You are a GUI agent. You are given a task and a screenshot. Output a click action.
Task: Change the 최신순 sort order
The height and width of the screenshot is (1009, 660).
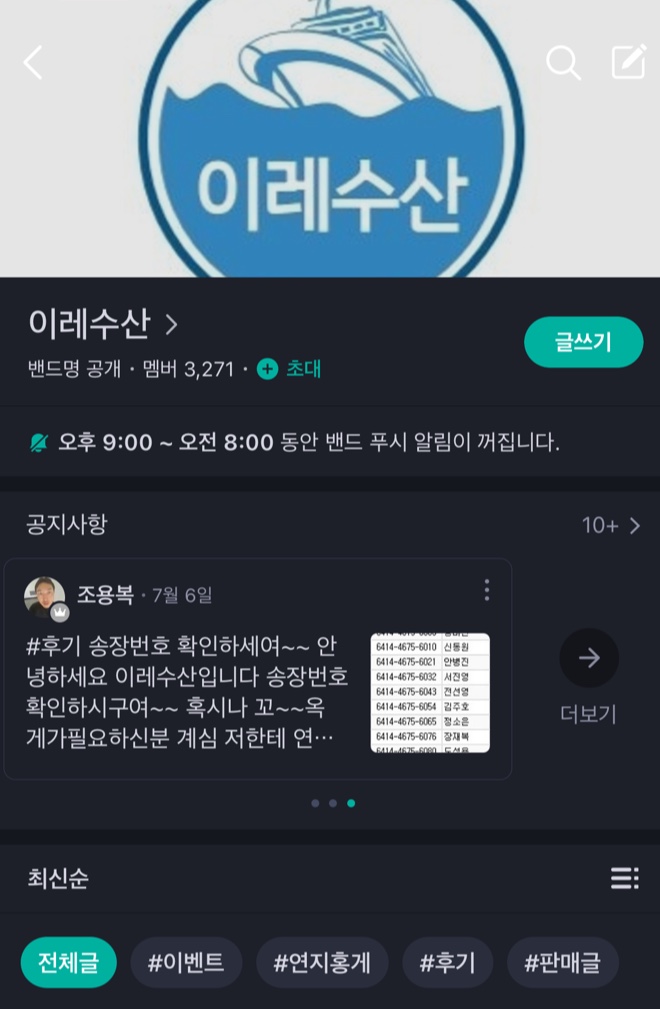[58, 879]
